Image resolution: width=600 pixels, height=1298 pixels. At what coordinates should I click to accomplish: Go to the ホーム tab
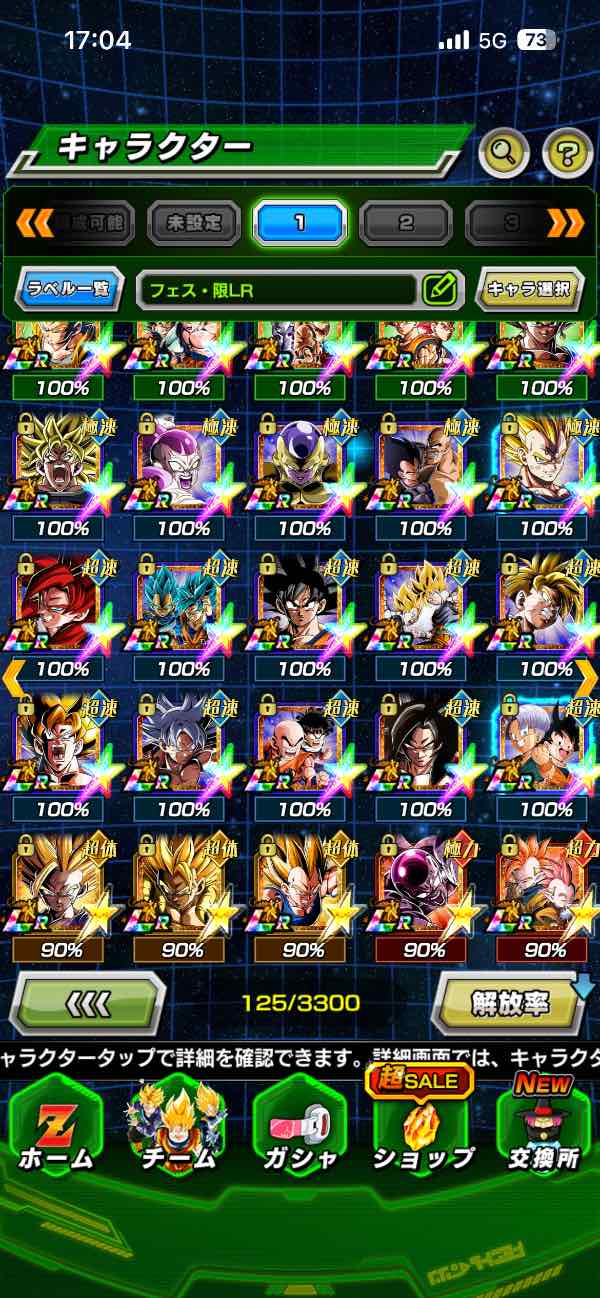[56, 1127]
